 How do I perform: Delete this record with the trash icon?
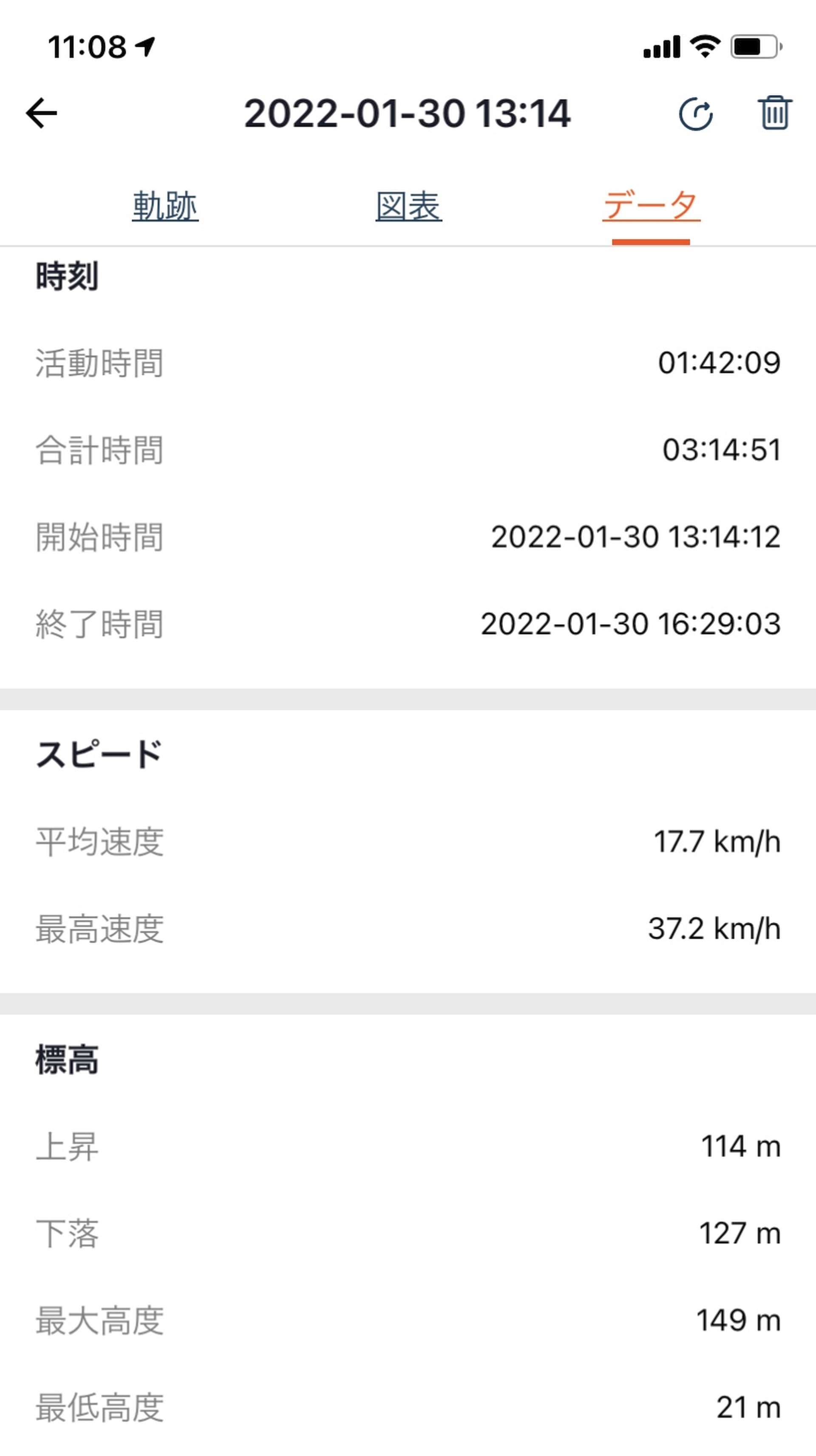point(775,113)
